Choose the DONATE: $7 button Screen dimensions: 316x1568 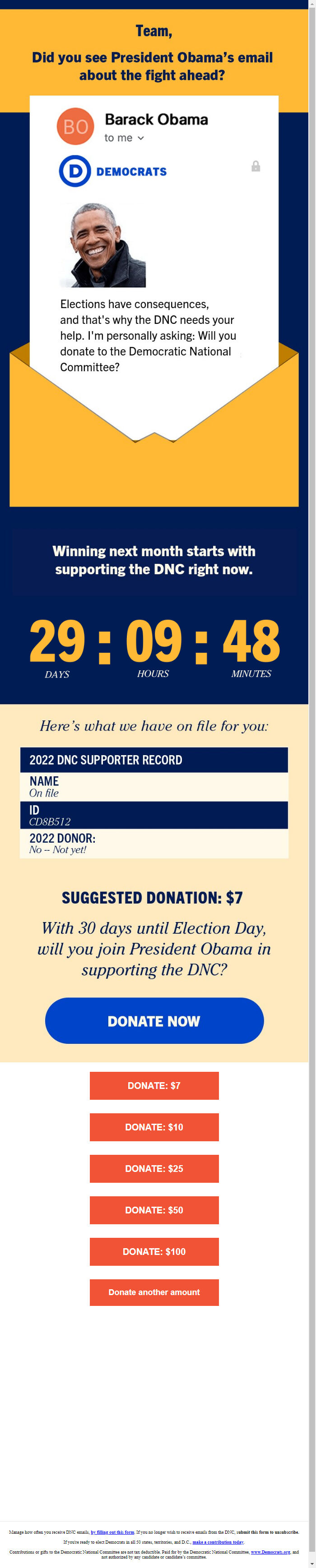pyautogui.click(x=154, y=1085)
